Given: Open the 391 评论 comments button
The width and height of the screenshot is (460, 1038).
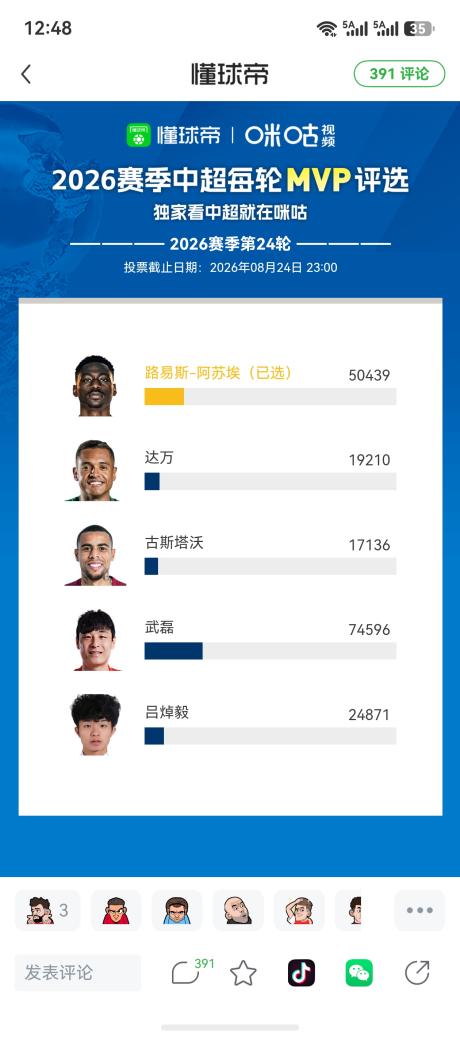Looking at the screenshot, I should pos(399,74).
